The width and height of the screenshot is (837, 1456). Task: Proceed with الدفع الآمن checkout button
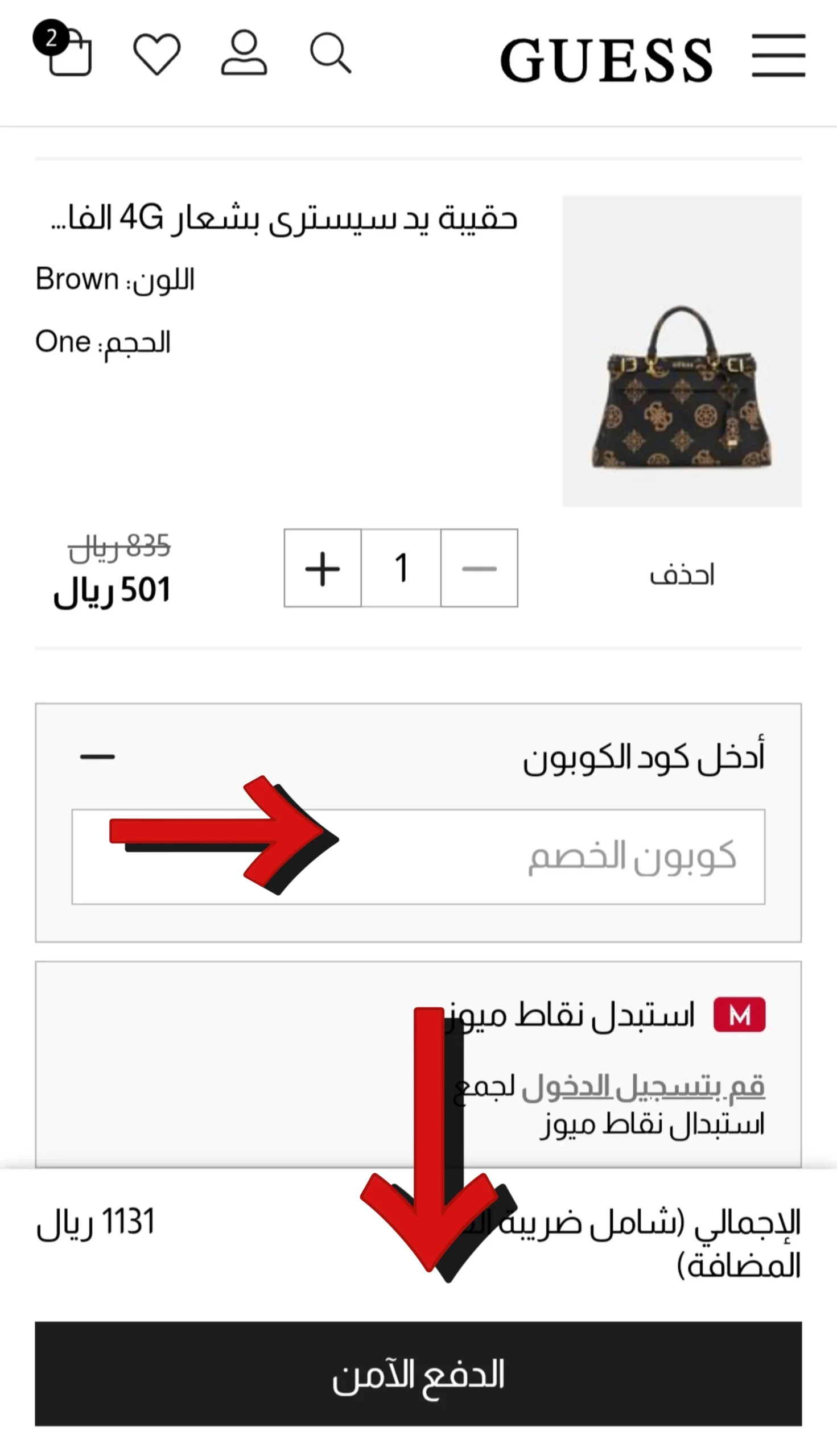418,1374
